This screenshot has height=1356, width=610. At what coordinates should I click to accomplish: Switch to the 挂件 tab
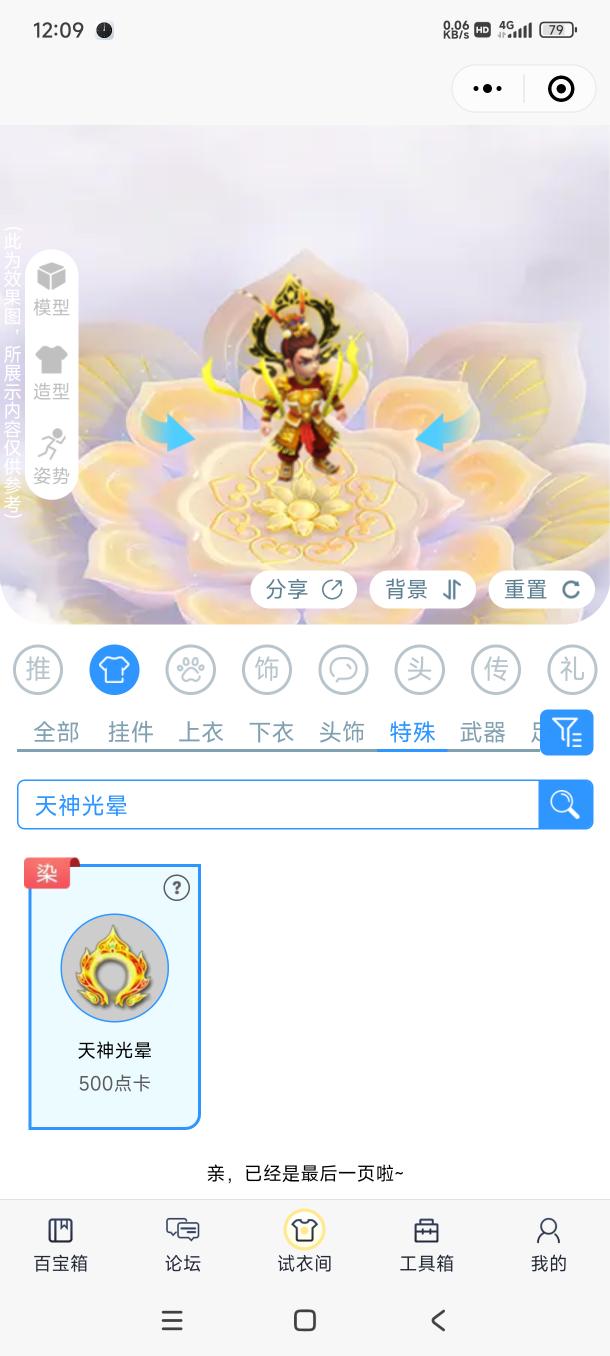(130, 732)
